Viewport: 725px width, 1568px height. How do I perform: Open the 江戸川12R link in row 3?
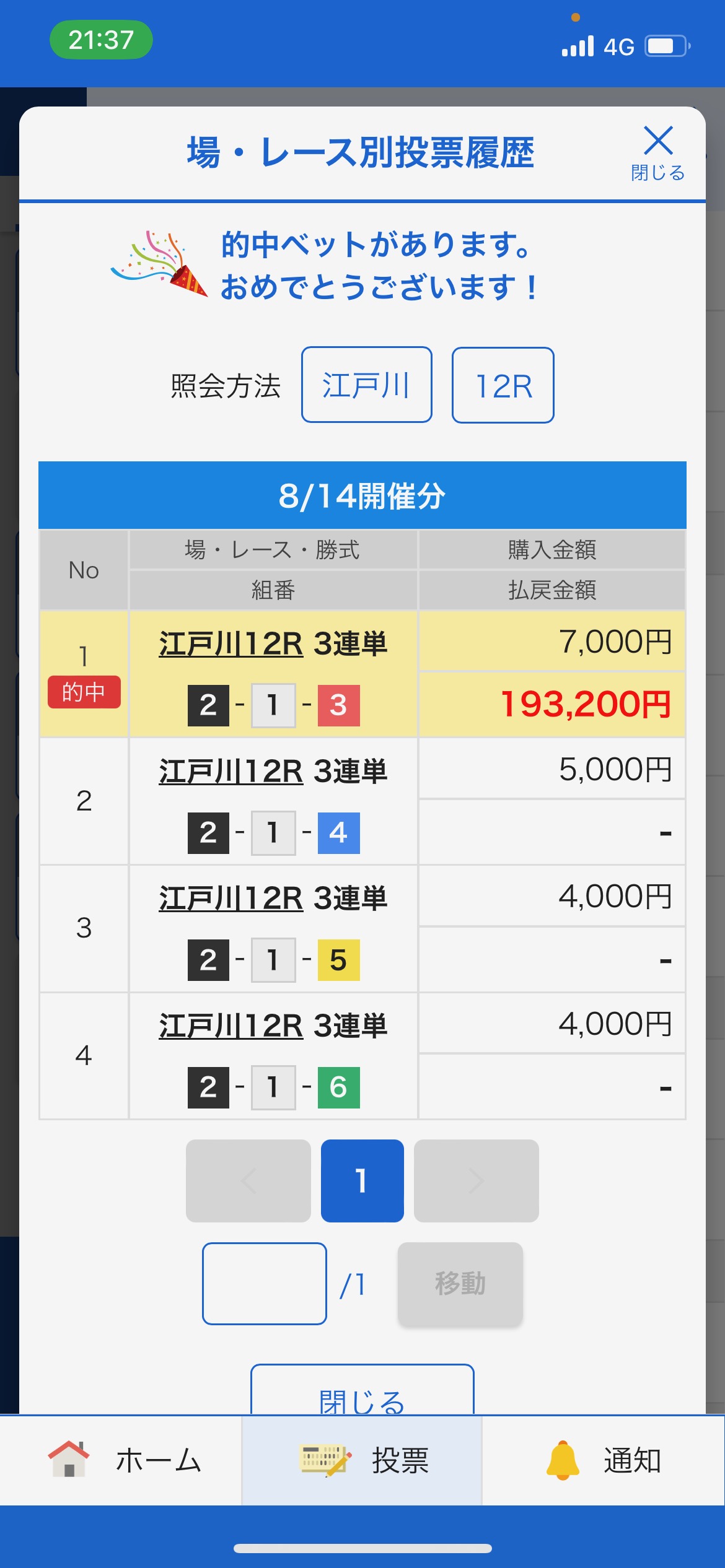231,898
